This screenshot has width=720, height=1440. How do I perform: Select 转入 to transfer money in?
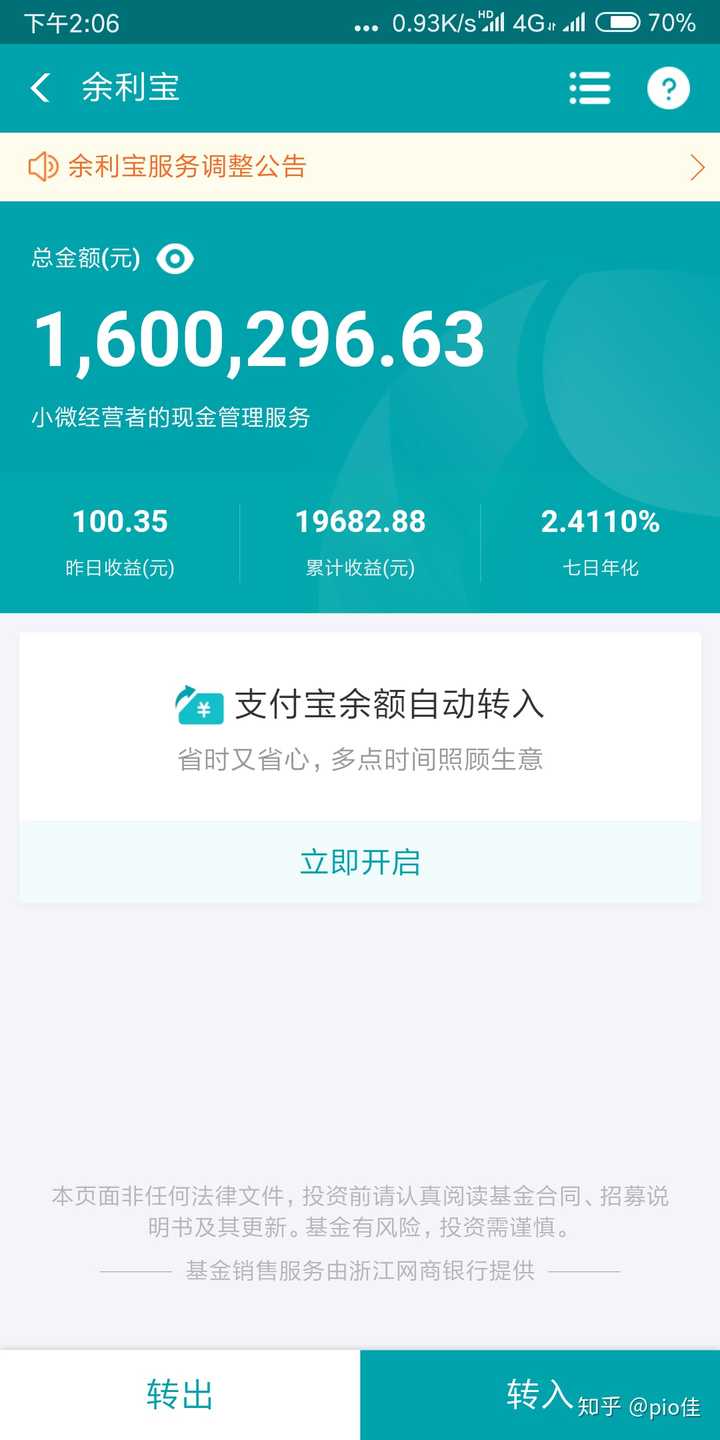pyautogui.click(x=539, y=1394)
